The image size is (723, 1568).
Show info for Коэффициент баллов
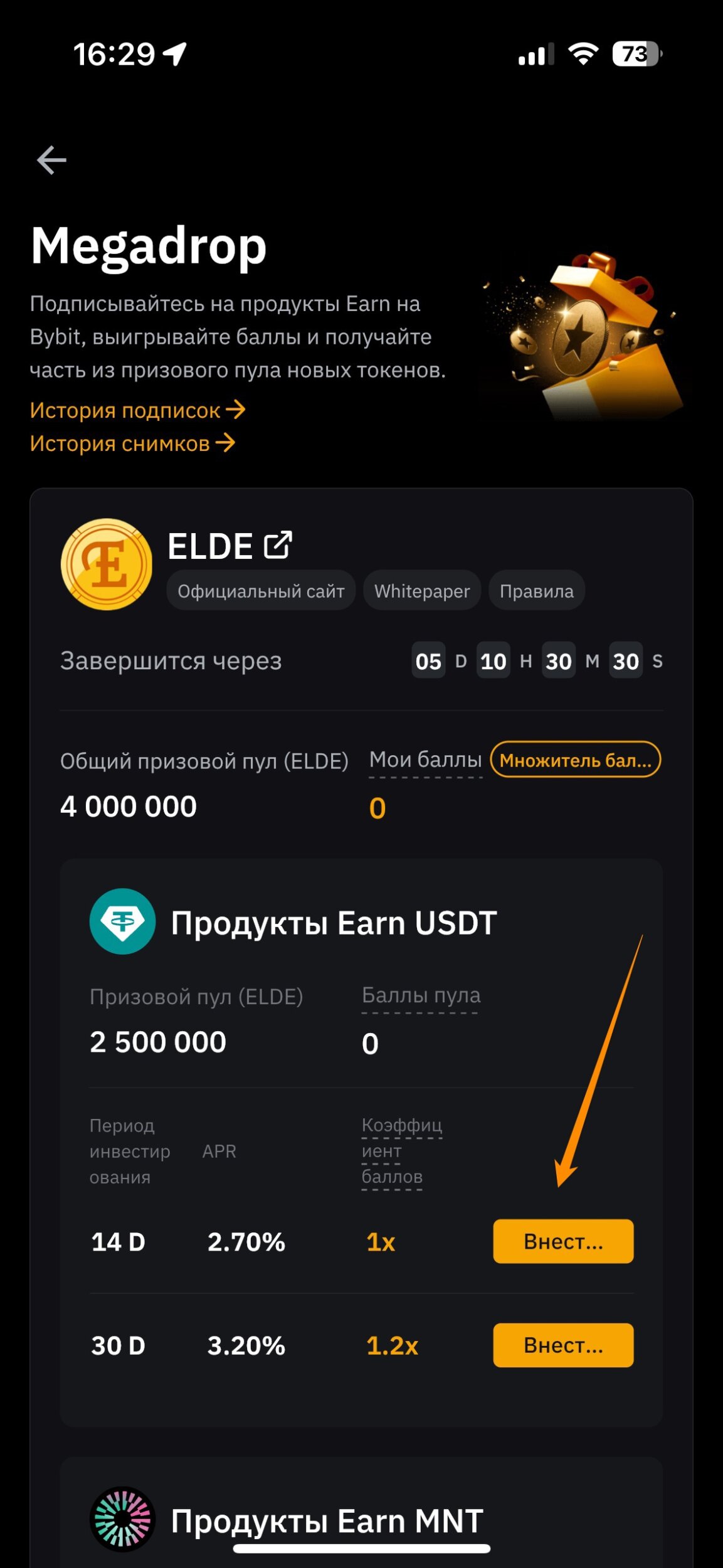tap(402, 1151)
